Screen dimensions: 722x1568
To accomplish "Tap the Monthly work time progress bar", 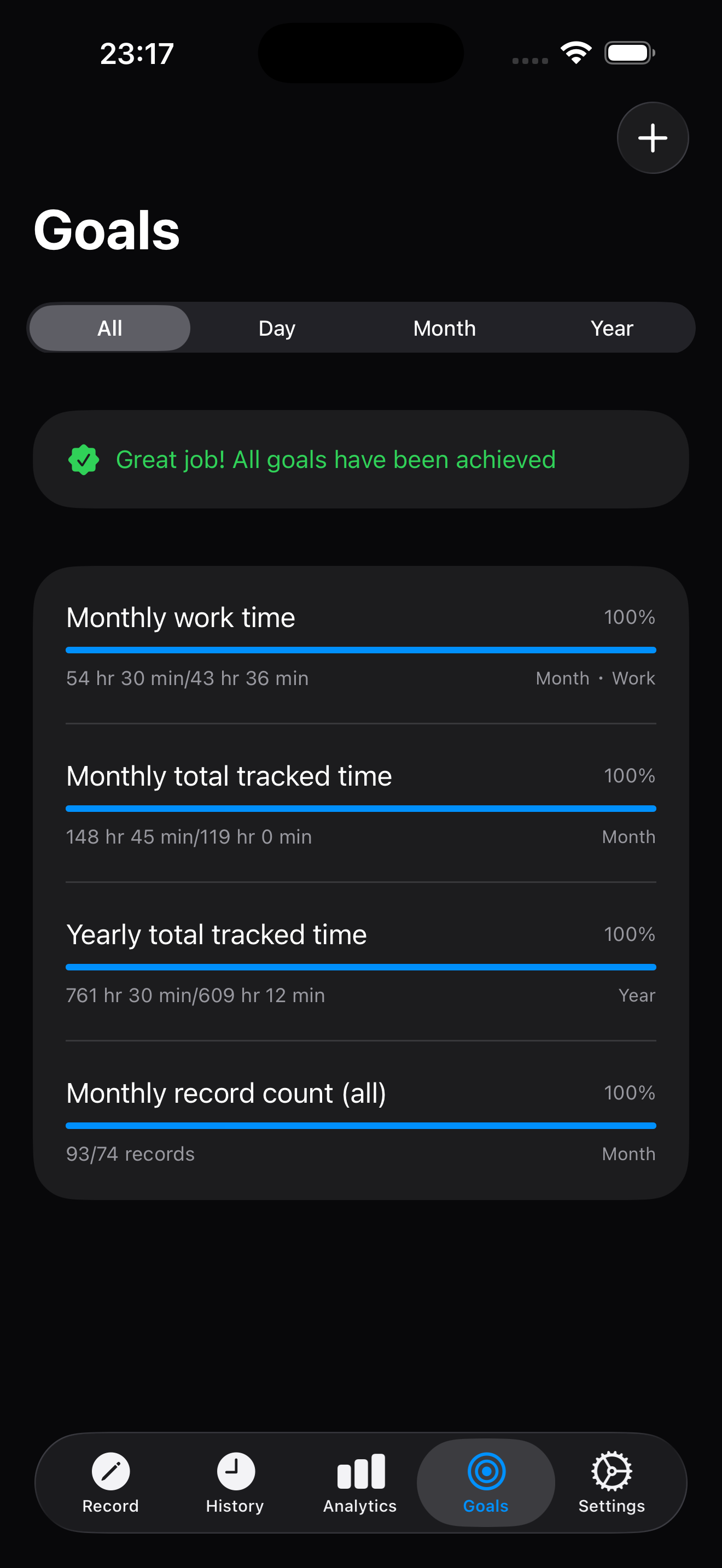I will click(360, 649).
